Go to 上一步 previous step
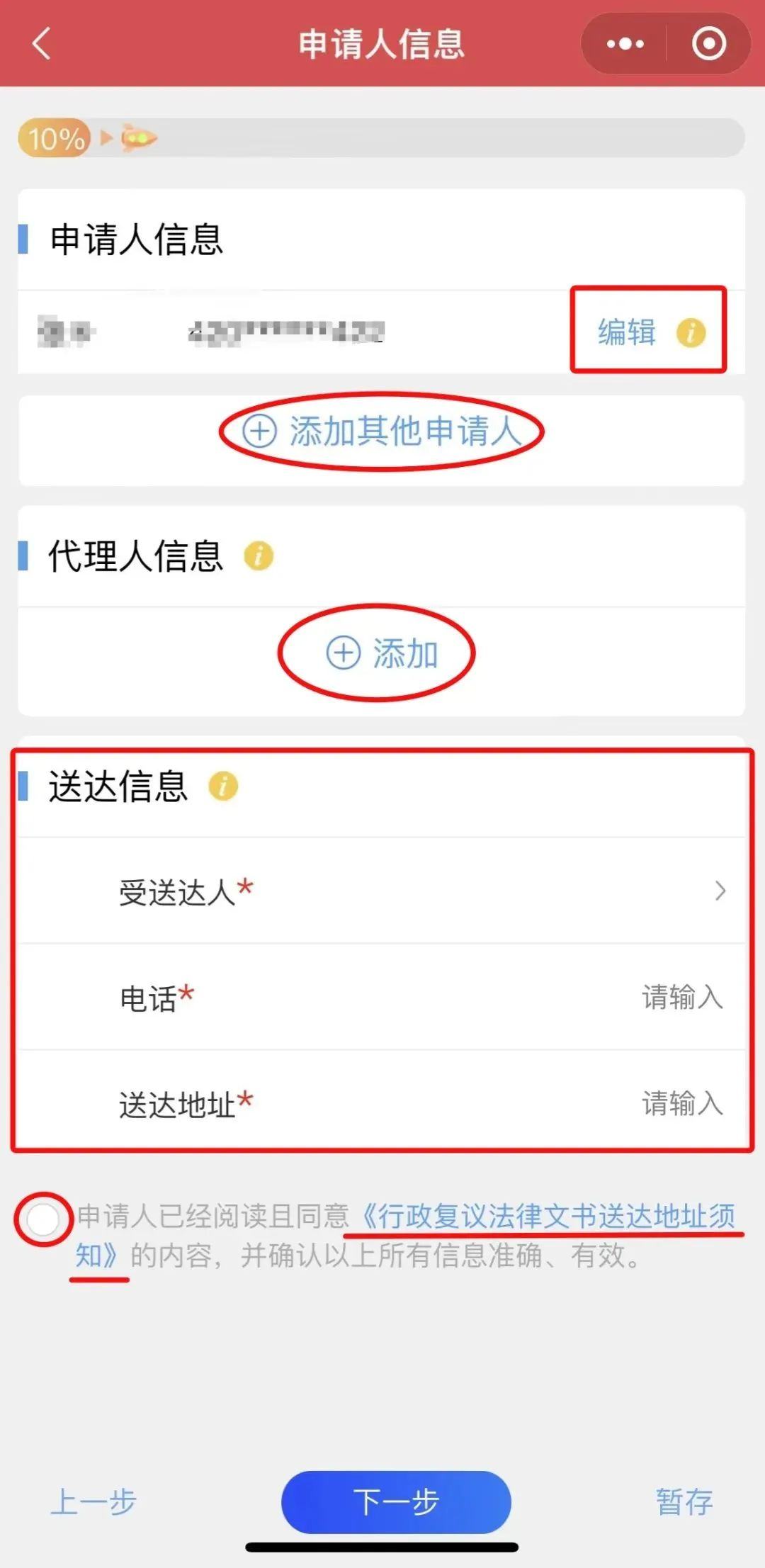Screen dimensions: 765x1568 click(x=93, y=1501)
